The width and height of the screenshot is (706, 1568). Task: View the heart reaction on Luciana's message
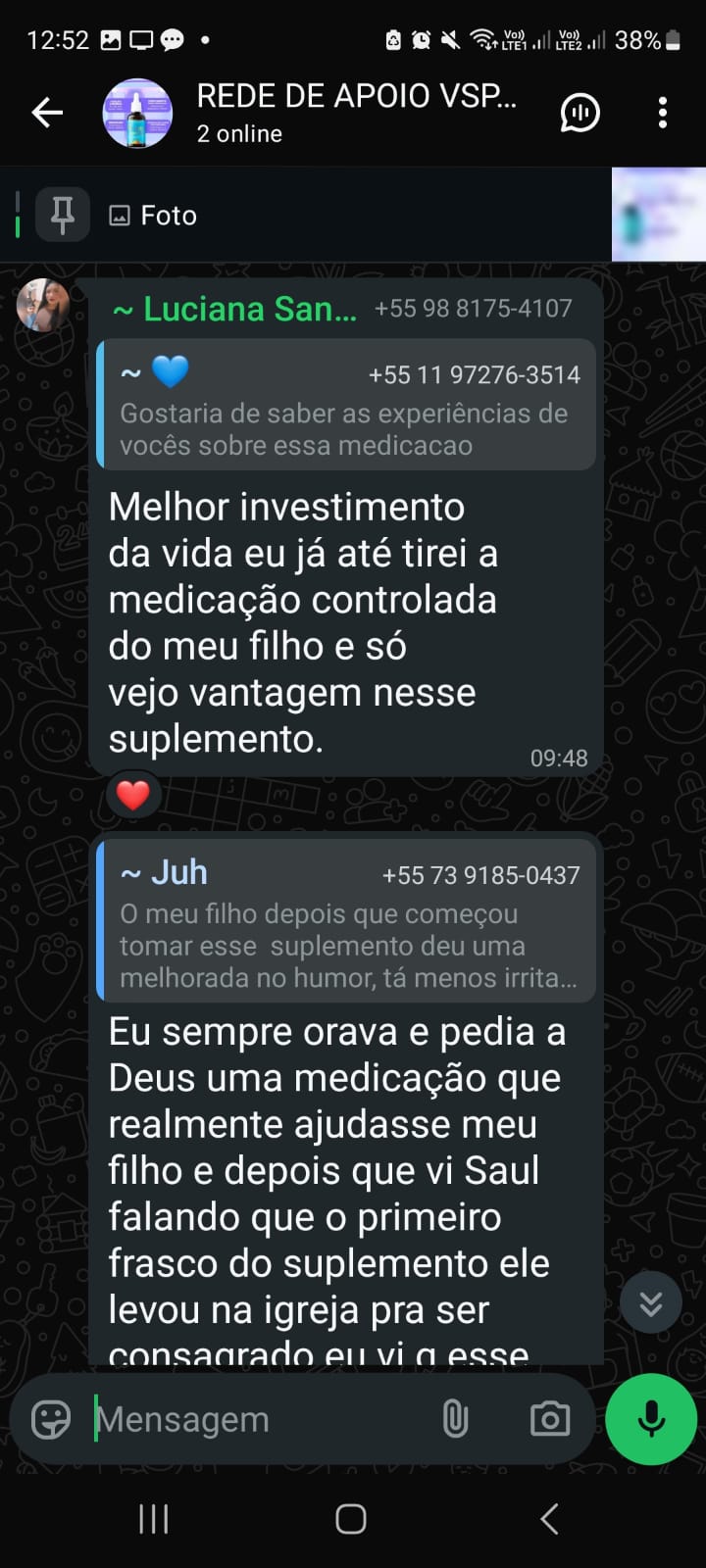pos(133,794)
